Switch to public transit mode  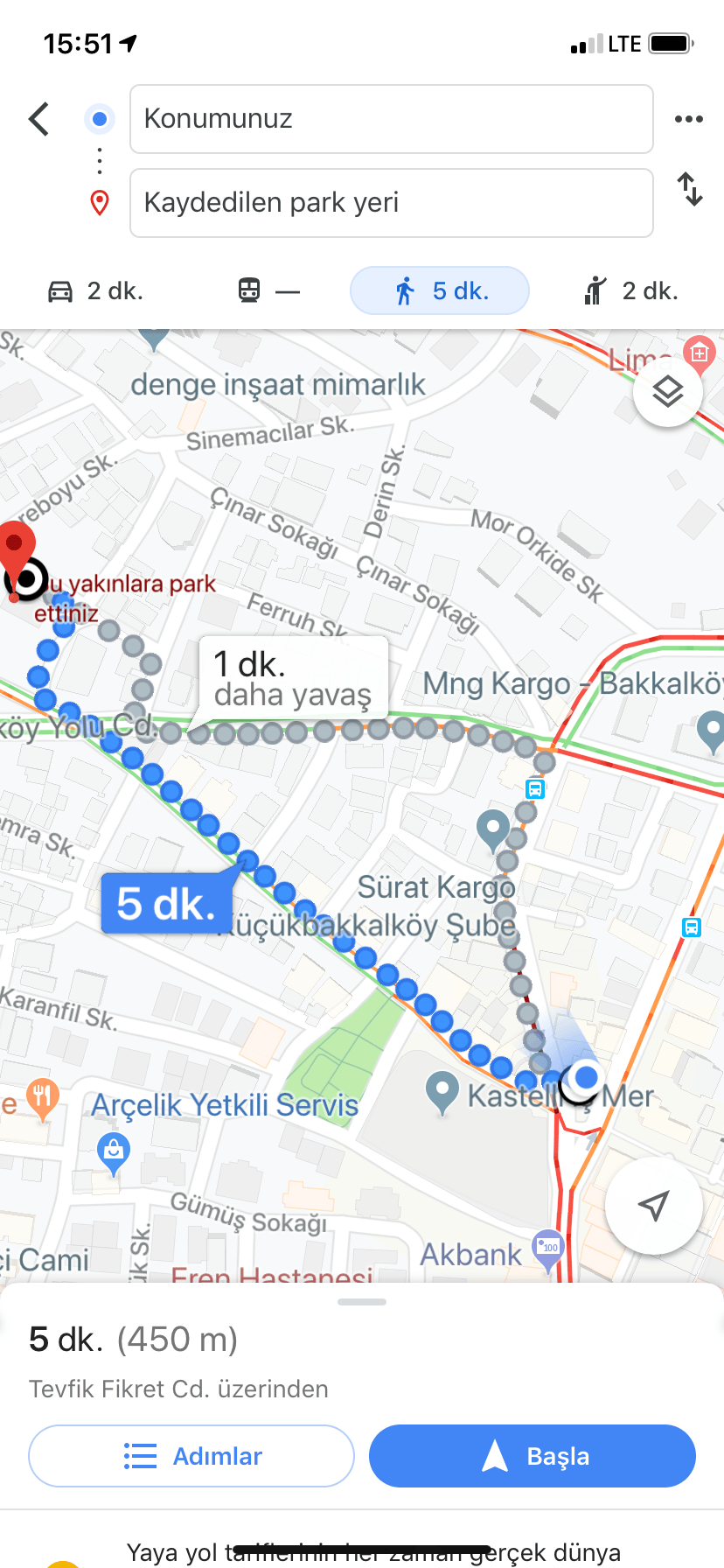pos(268,290)
